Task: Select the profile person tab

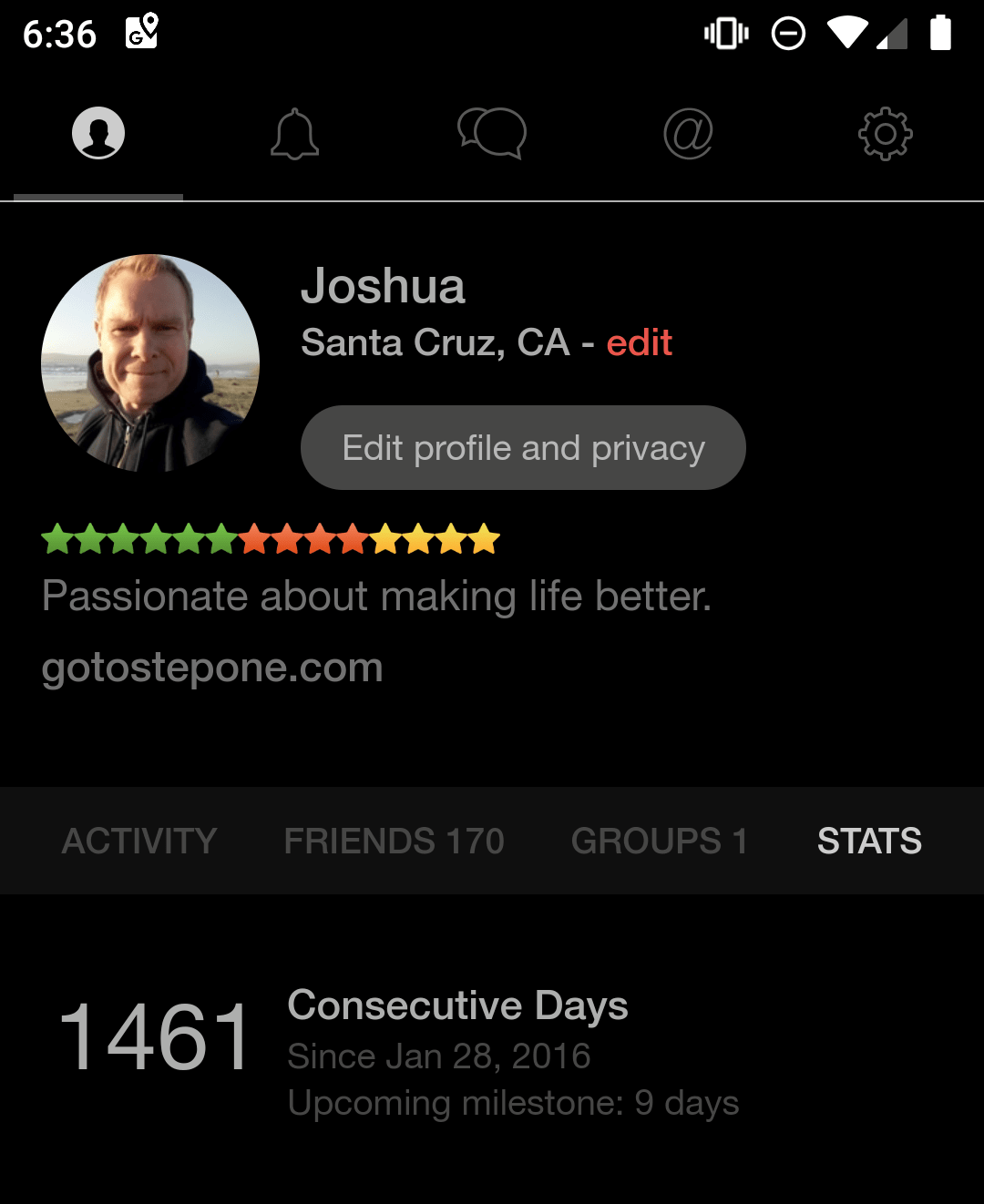Action: click(x=98, y=134)
